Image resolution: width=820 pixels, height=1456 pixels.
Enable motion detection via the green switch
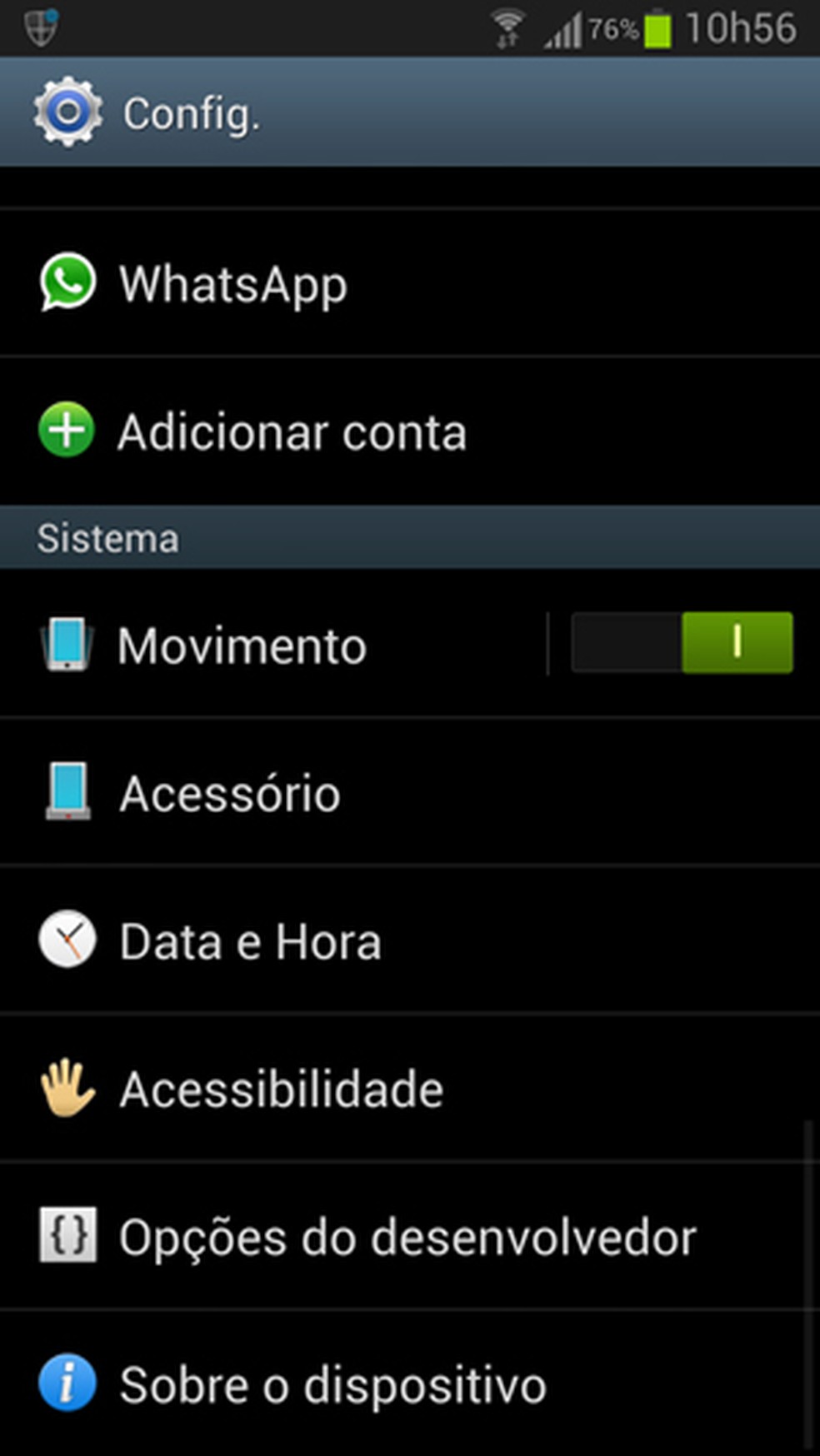(x=682, y=643)
